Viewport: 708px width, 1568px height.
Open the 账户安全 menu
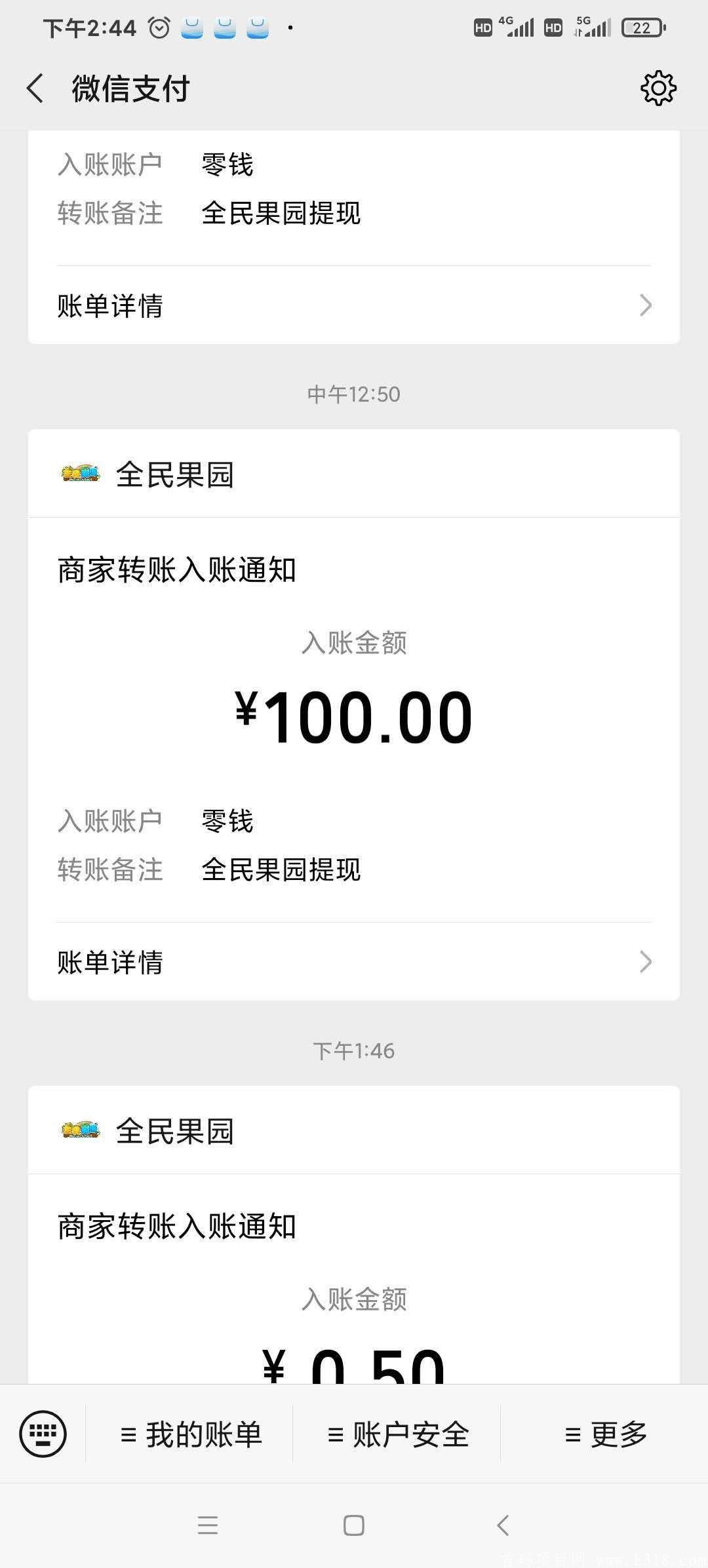[397, 1434]
